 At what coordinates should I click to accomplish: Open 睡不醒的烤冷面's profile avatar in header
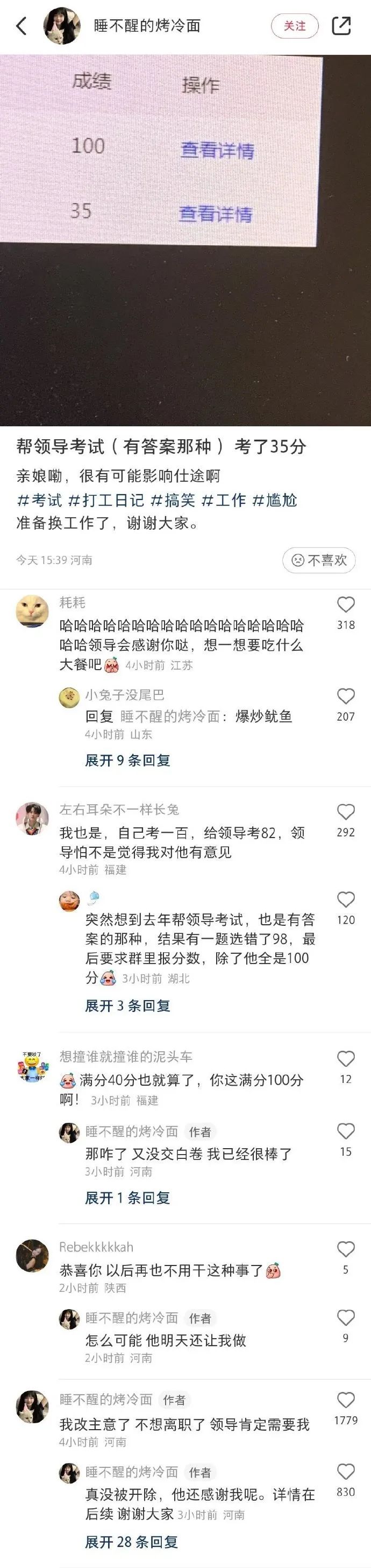point(63,26)
